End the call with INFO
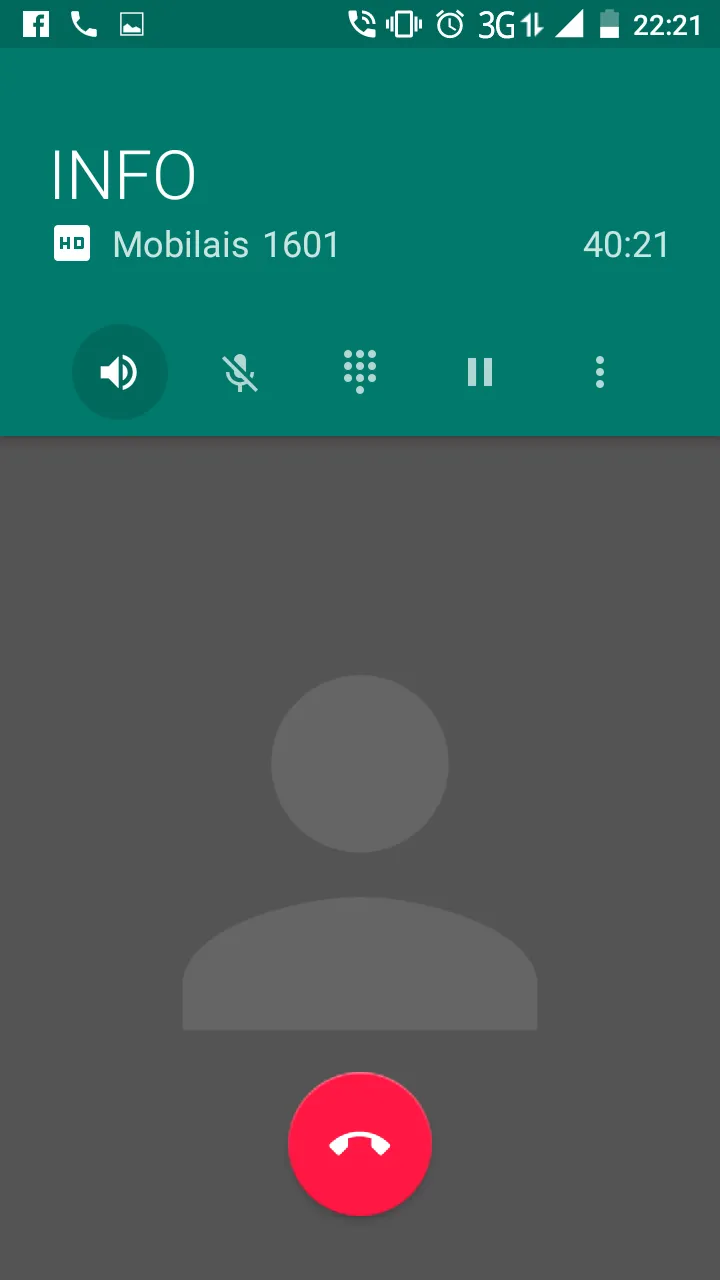This screenshot has width=720, height=1280. click(360, 1144)
